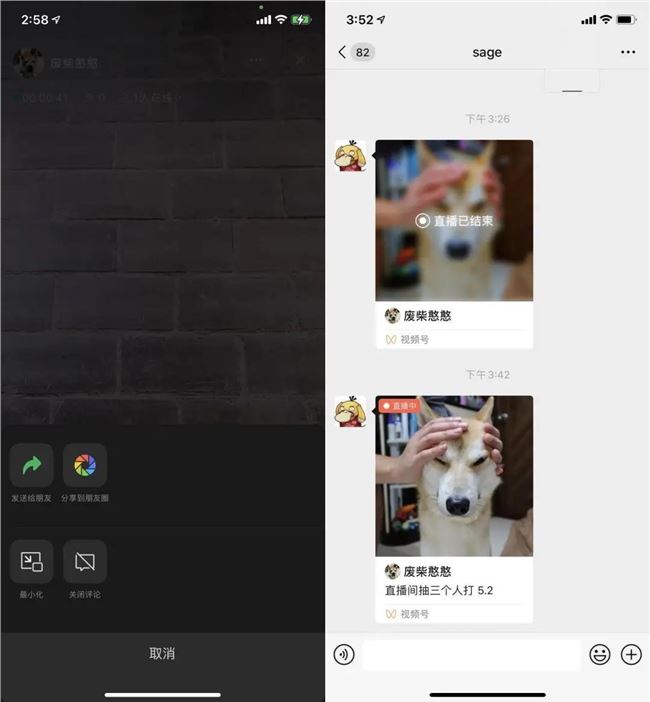Open the plus attachments menu
This screenshot has height=702, width=650.
(x=631, y=655)
